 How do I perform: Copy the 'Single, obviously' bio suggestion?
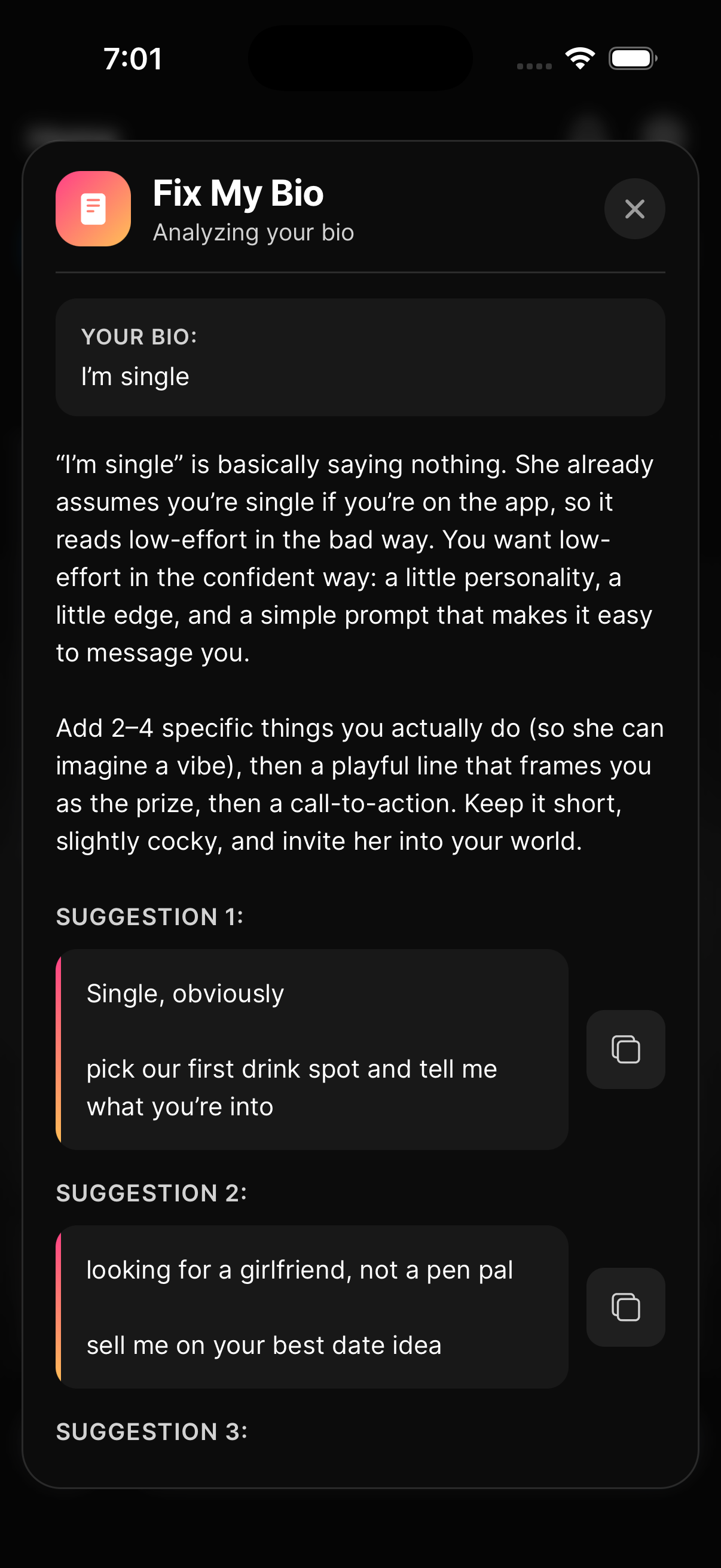pyautogui.click(x=625, y=1050)
